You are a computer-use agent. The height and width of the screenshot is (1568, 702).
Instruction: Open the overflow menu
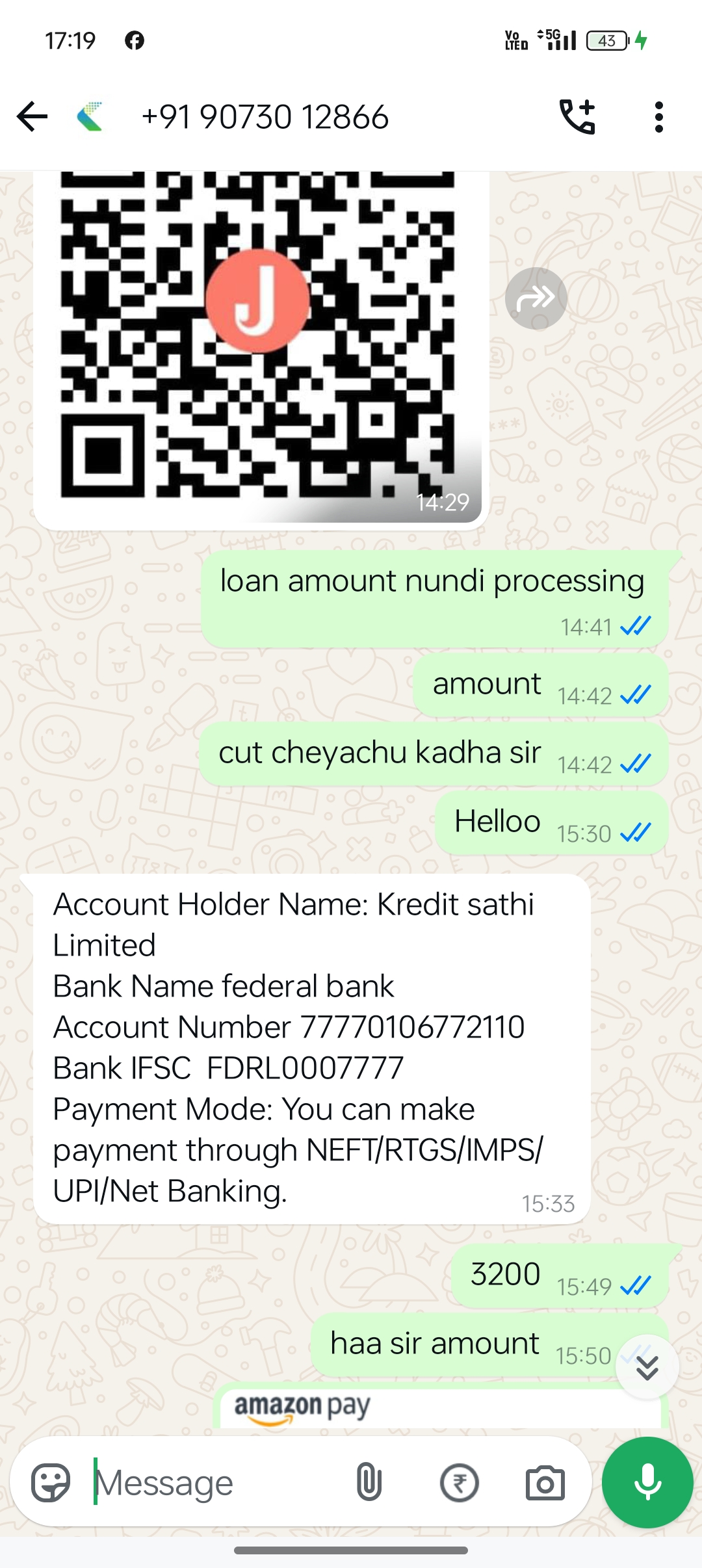(x=658, y=118)
